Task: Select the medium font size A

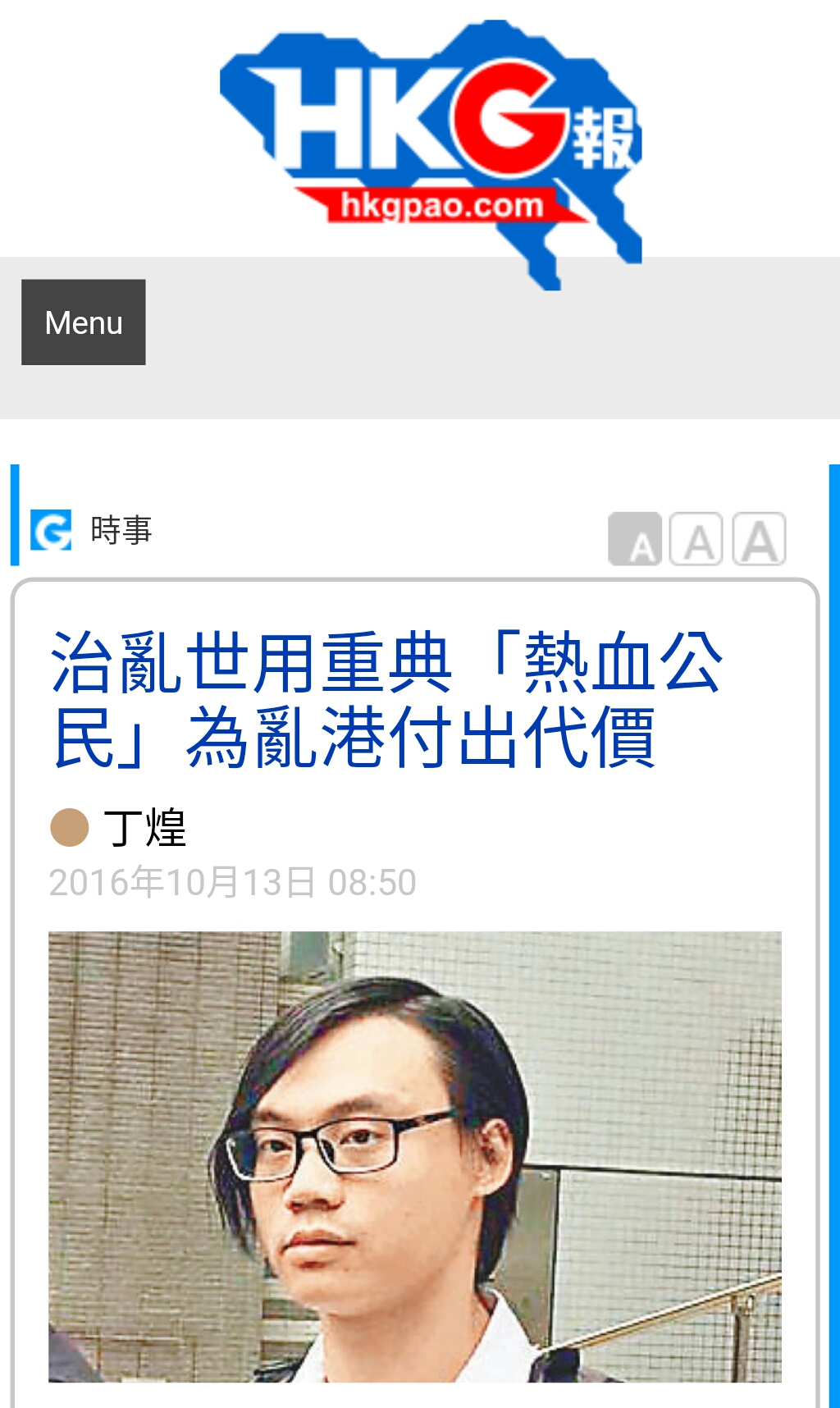Action: (x=696, y=539)
